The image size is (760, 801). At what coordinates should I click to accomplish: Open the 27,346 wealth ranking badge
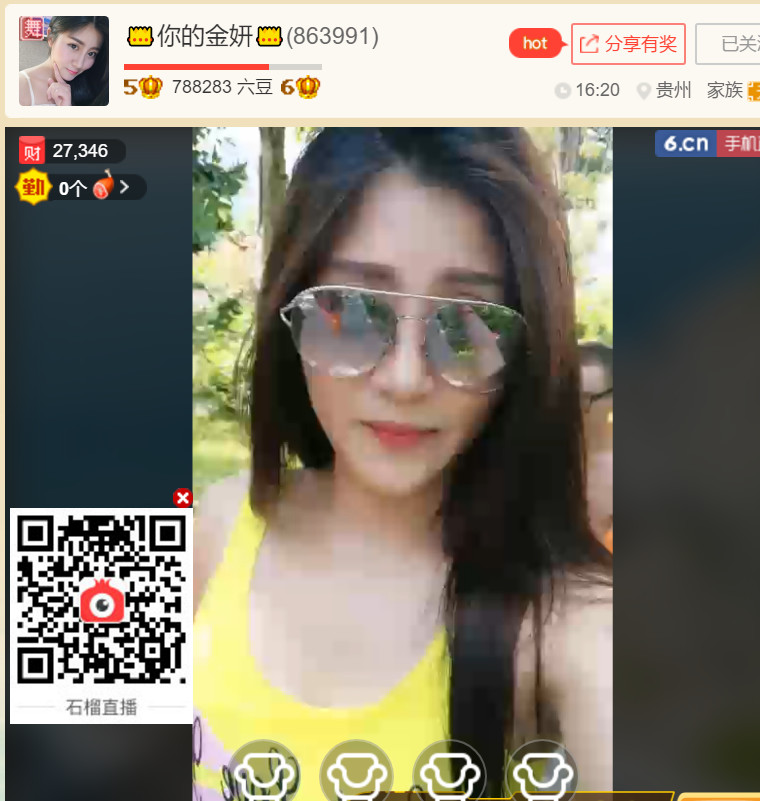click(x=70, y=151)
